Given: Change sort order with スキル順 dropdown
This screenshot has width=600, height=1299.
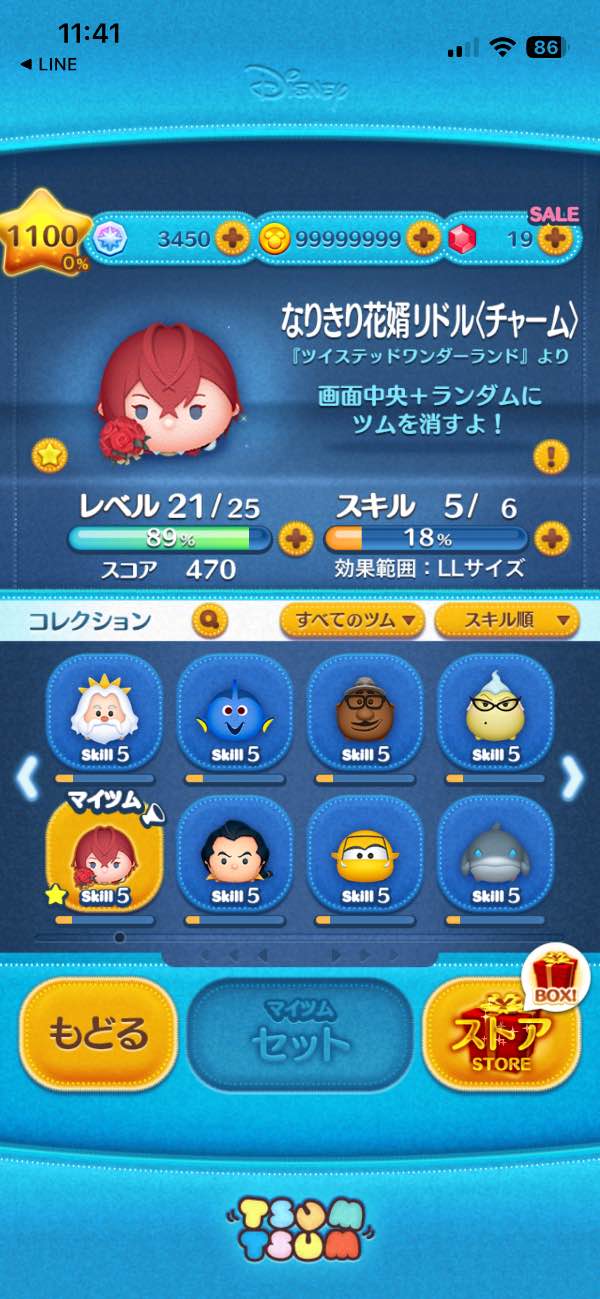Looking at the screenshot, I should (507, 620).
